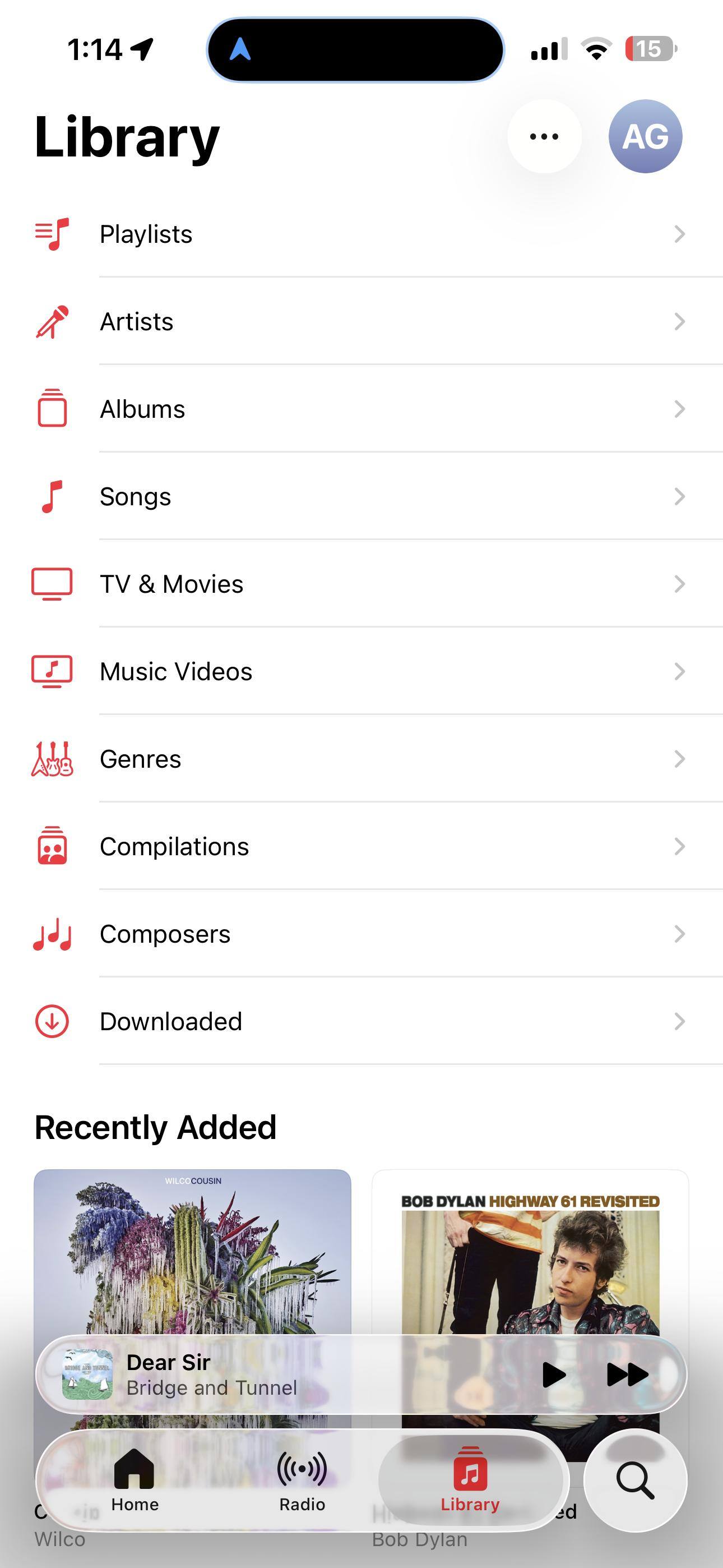Screen dimensions: 723x1568
Task: Expand the Dear Sir mini player
Action: pos(274,1375)
